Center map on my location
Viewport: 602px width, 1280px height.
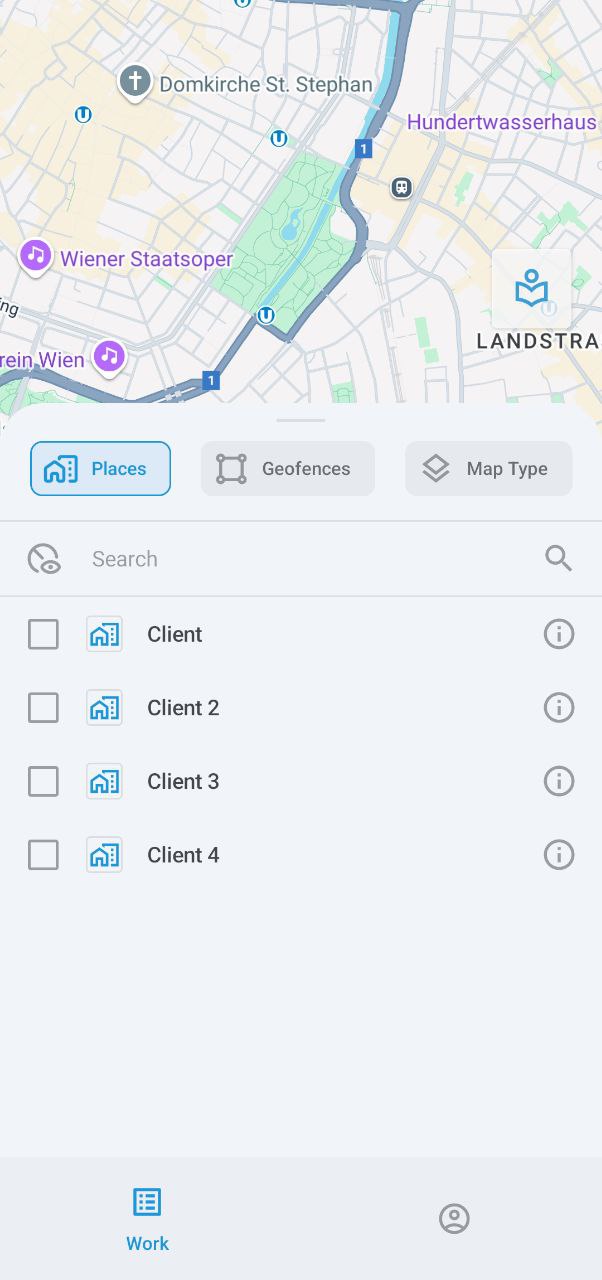[x=531, y=290]
